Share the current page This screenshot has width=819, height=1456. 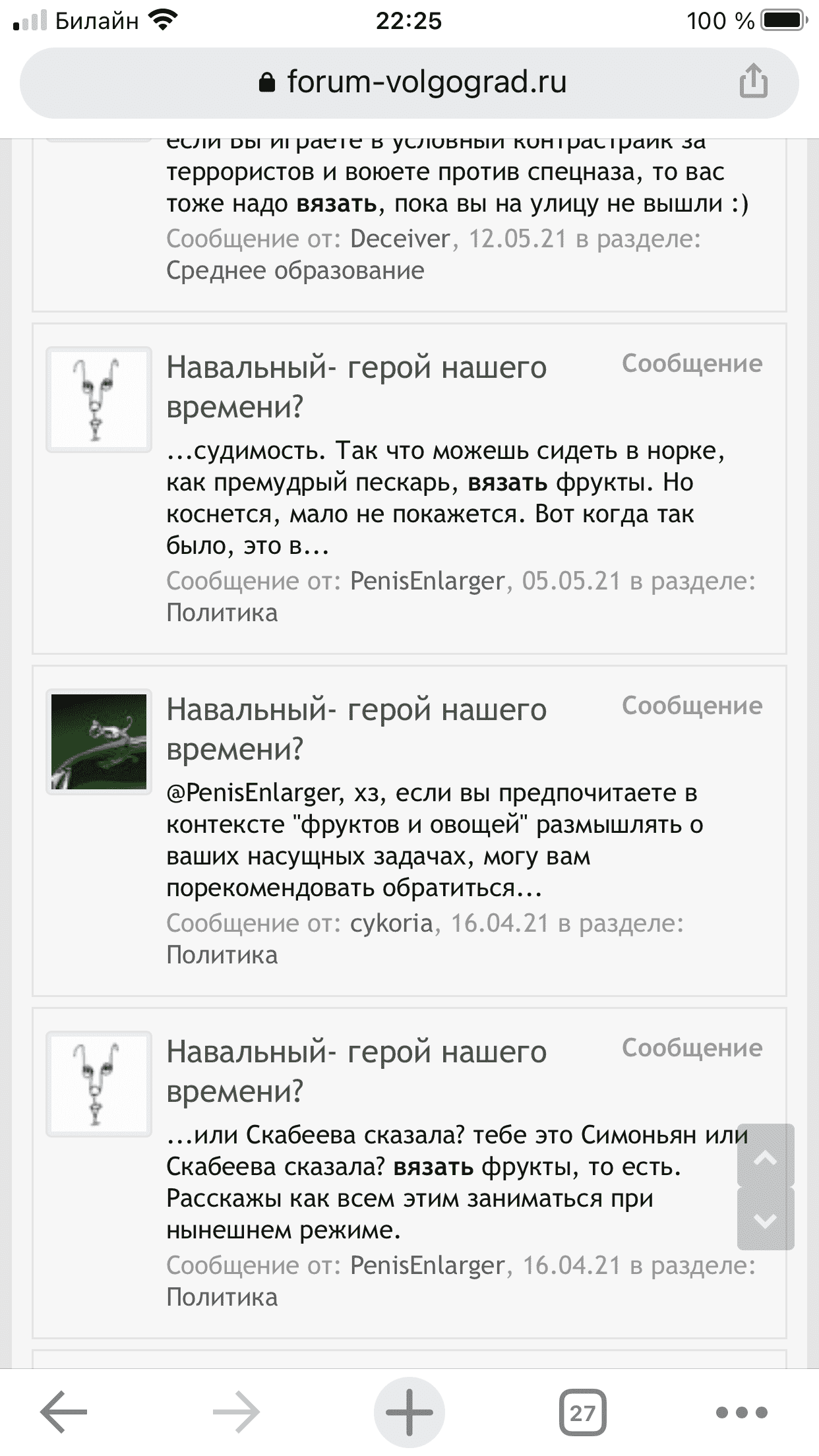[752, 82]
